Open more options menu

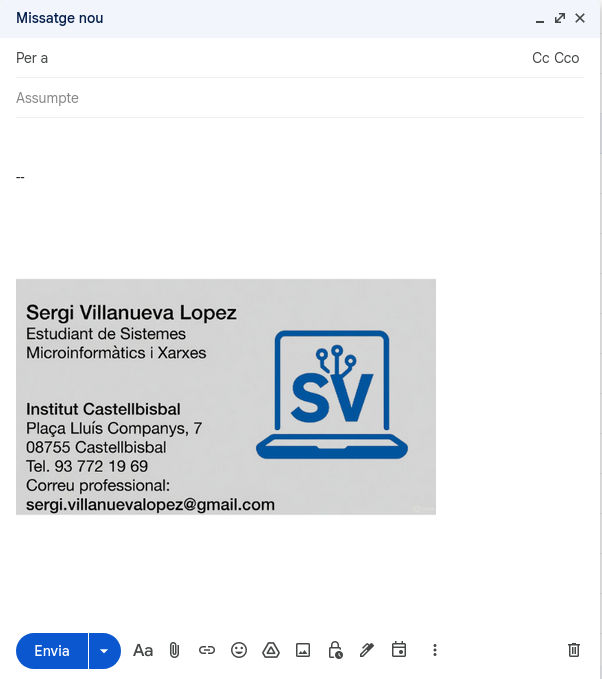click(435, 650)
